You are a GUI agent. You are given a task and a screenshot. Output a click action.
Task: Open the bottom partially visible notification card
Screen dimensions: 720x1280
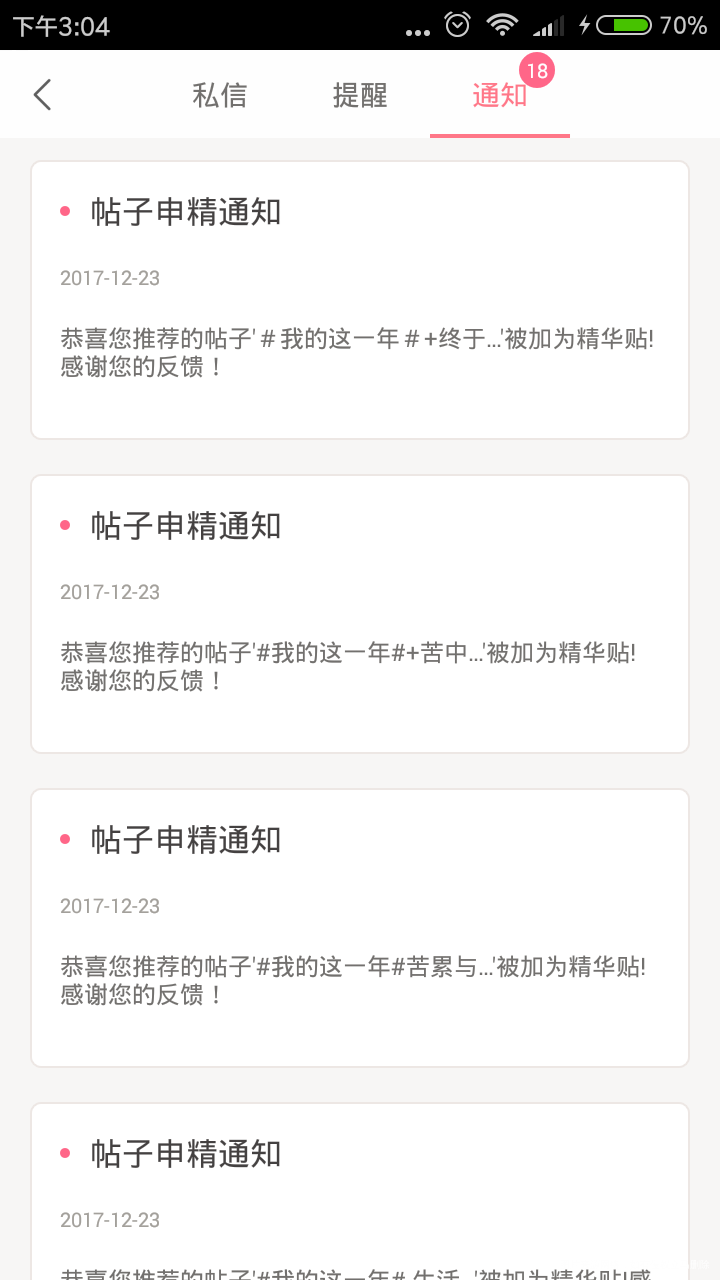pyautogui.click(x=360, y=1190)
